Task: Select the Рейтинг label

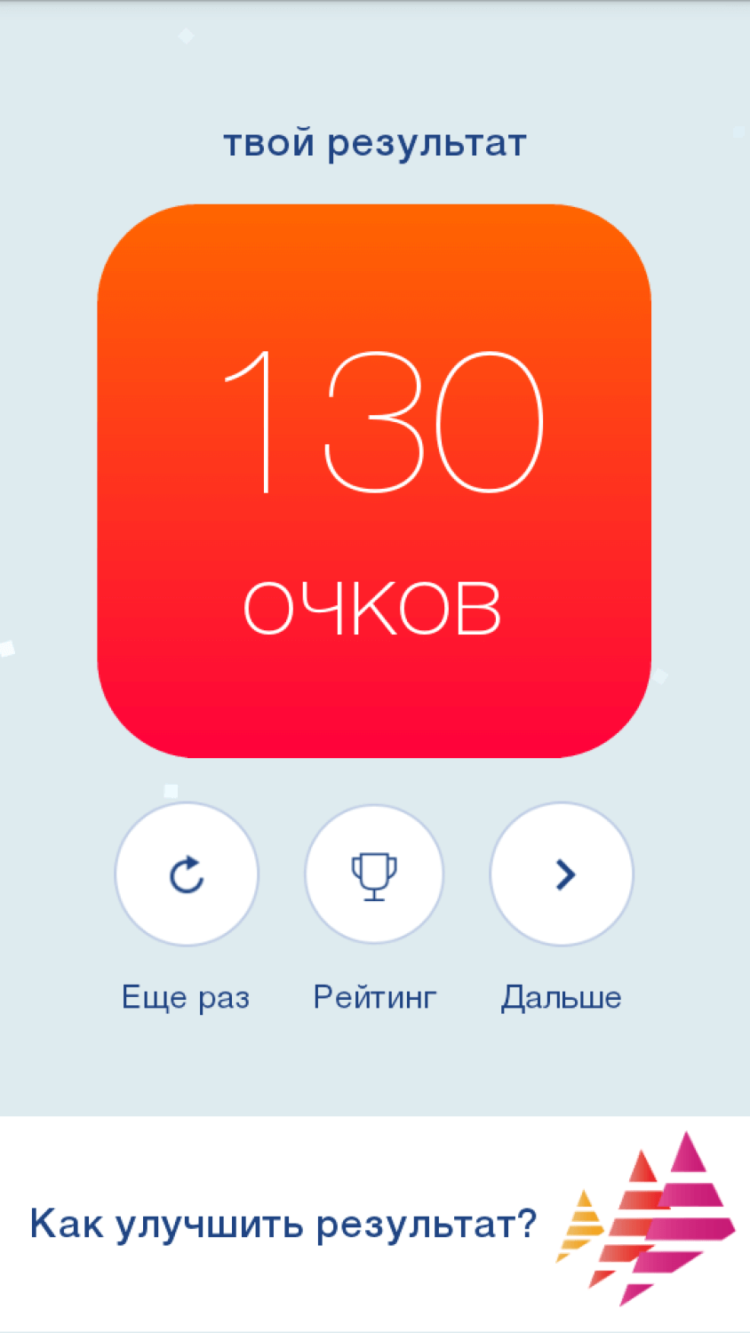Action: tap(374, 995)
